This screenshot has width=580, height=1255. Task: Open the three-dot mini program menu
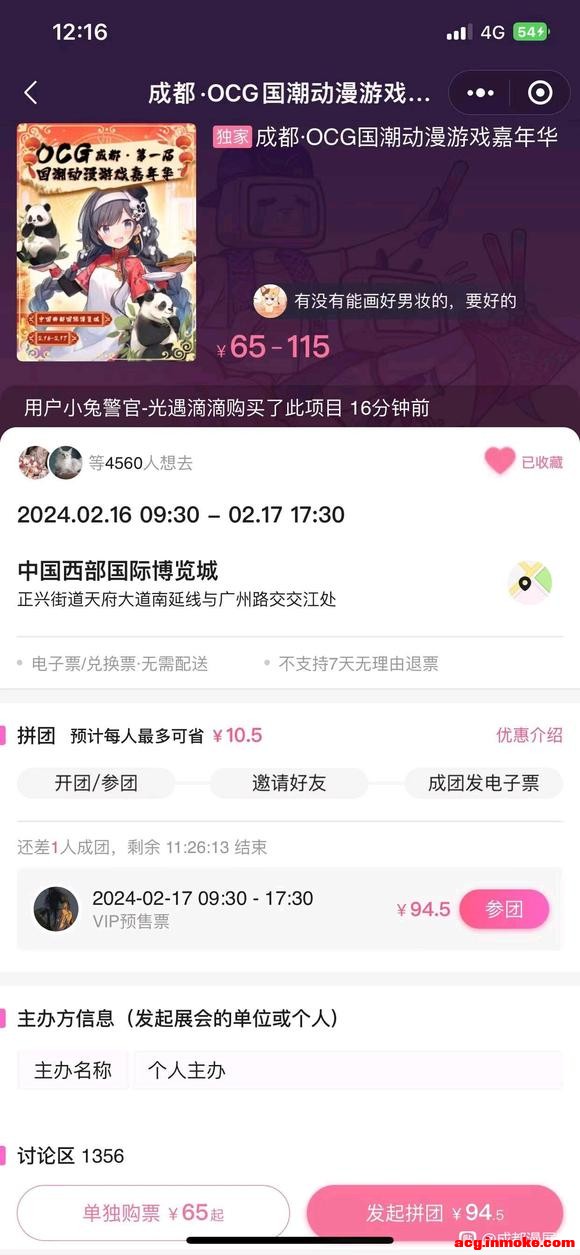[481, 93]
